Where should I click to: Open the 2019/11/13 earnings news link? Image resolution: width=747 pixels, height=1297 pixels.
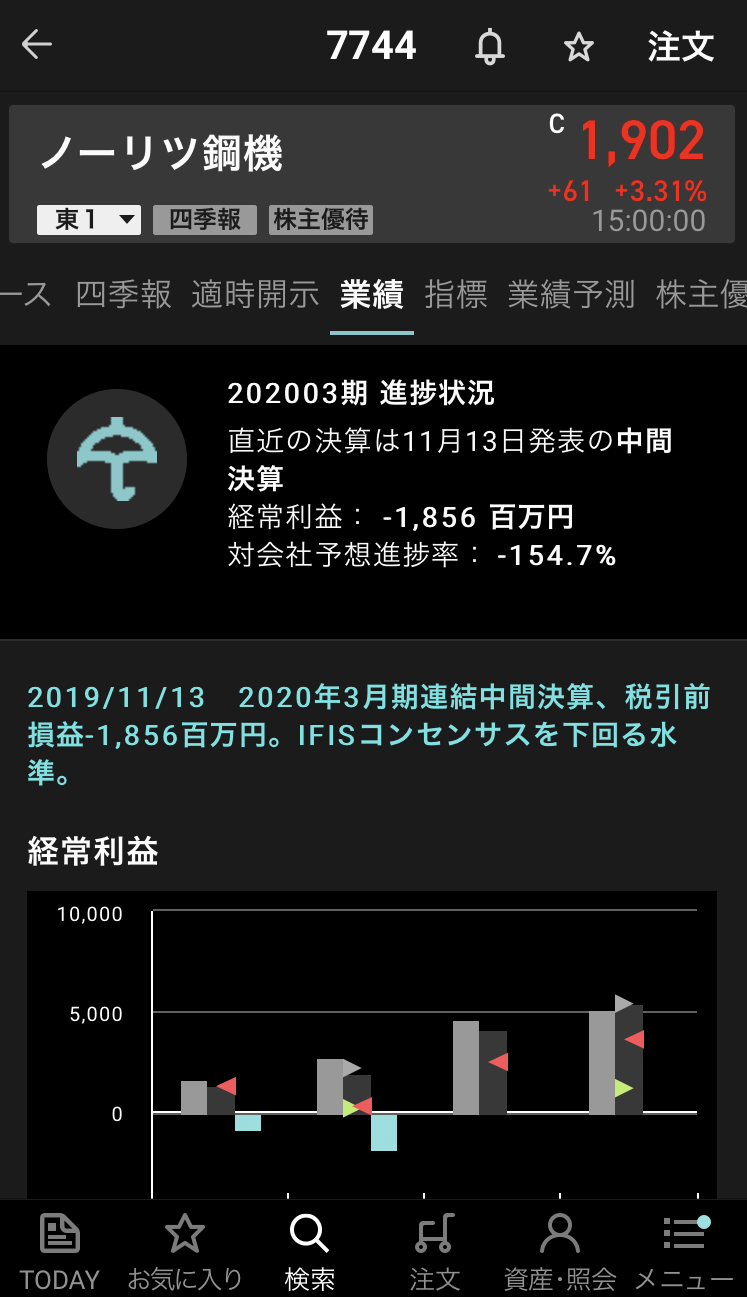coord(368,734)
